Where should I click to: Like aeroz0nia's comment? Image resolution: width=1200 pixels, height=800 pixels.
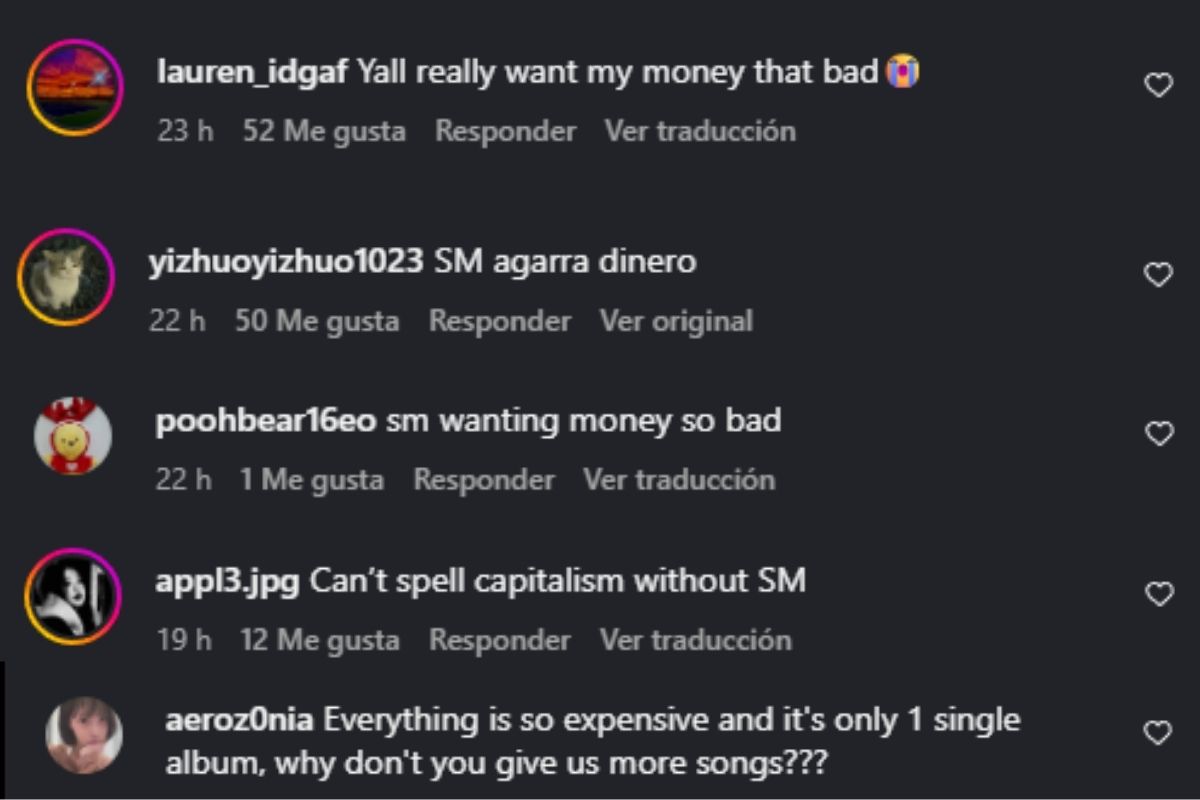pyautogui.click(x=1157, y=733)
